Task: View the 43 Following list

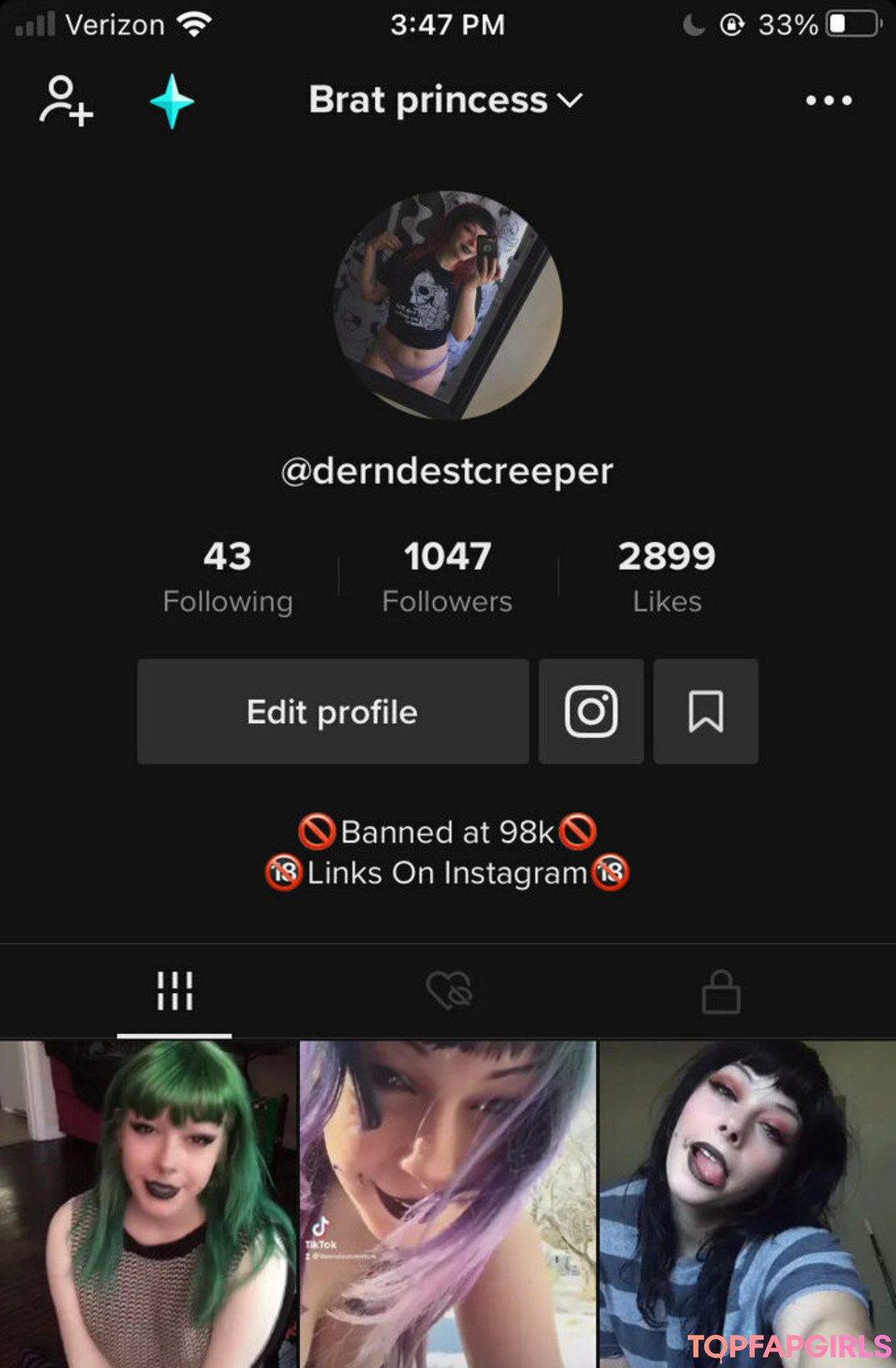Action: 227,577
